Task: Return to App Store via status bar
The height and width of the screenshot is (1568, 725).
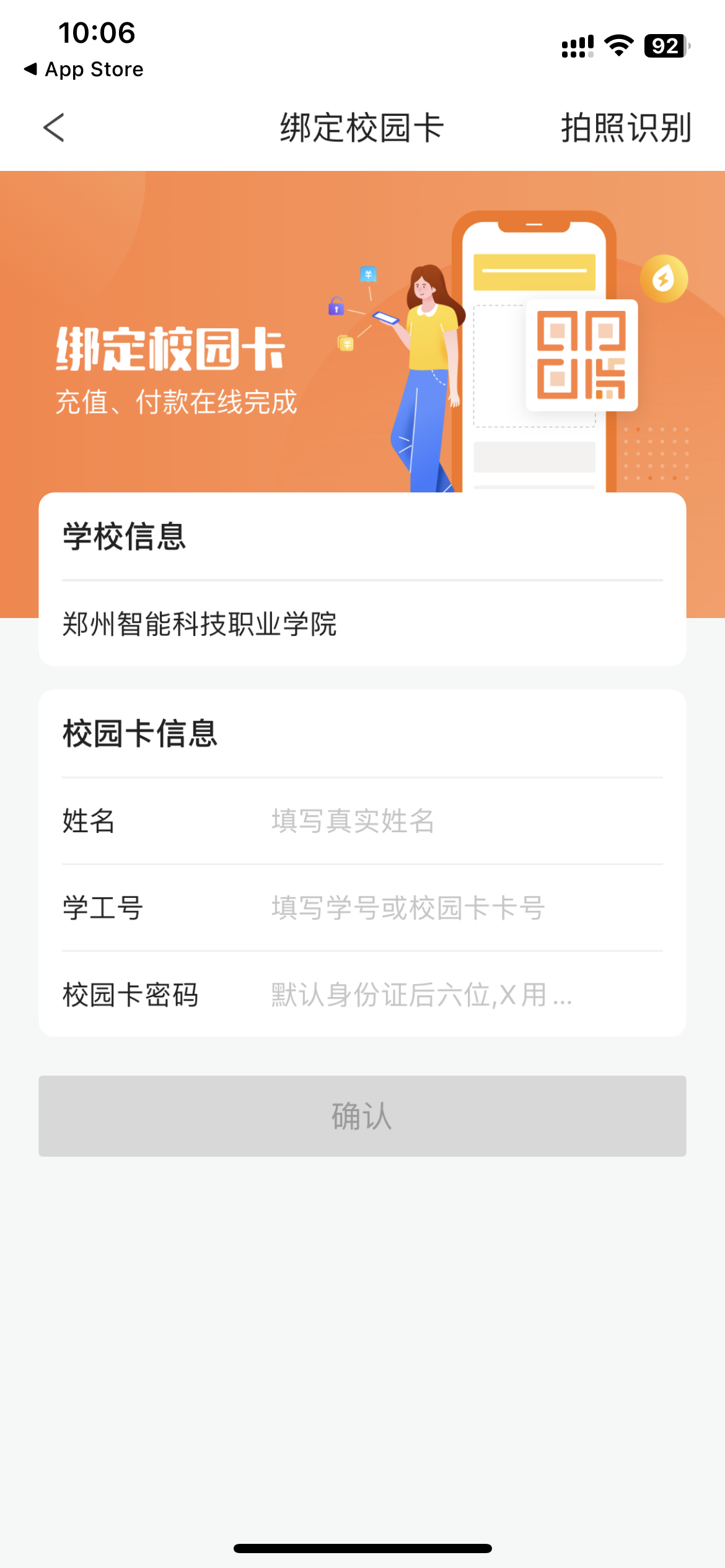Action: pyautogui.click(x=84, y=69)
